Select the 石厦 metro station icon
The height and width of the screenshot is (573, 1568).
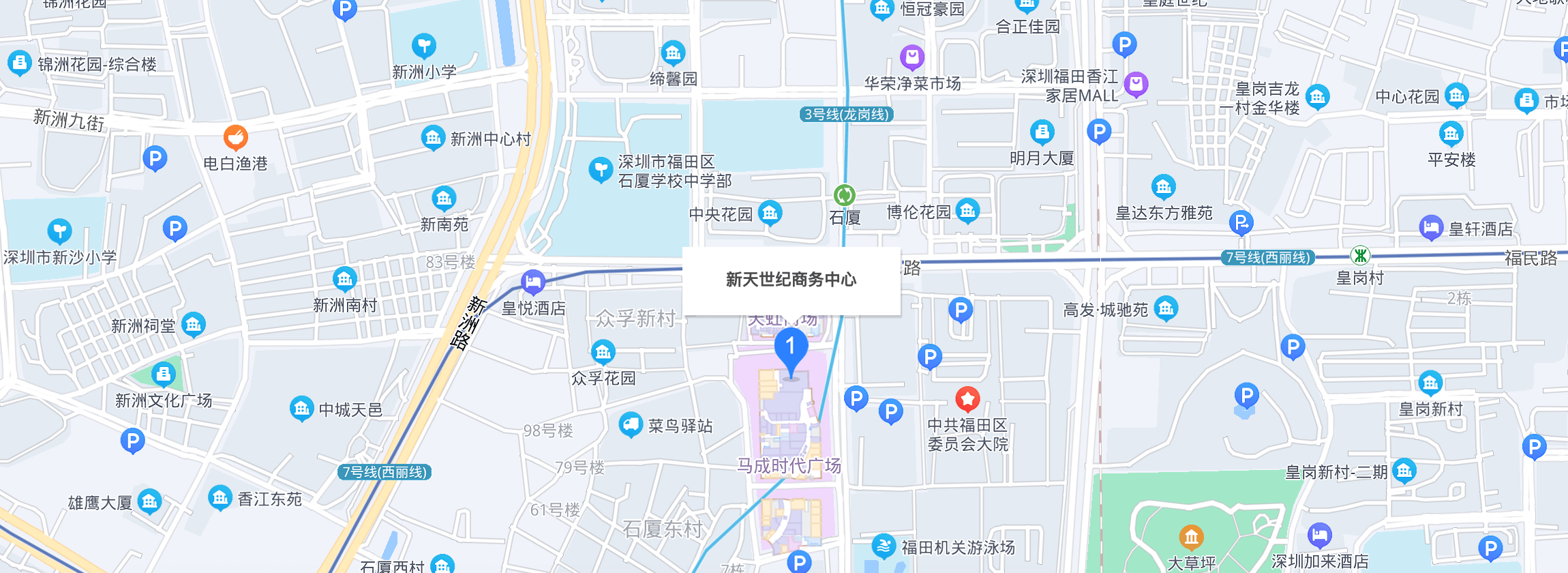(844, 196)
